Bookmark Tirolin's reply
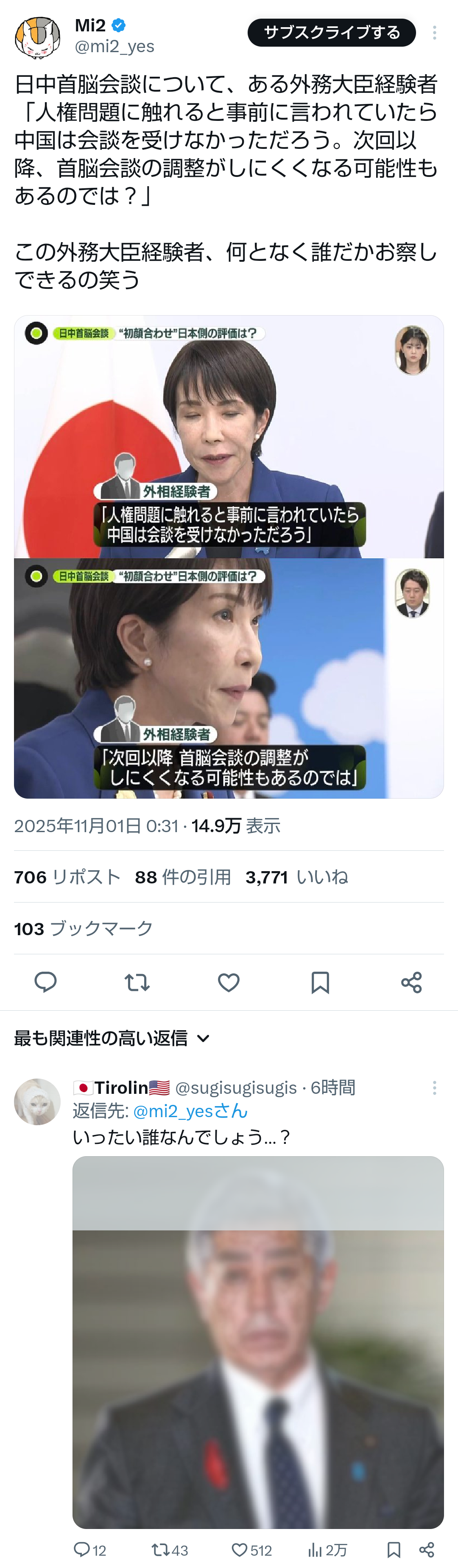The image size is (458, 1568). 394,1550
